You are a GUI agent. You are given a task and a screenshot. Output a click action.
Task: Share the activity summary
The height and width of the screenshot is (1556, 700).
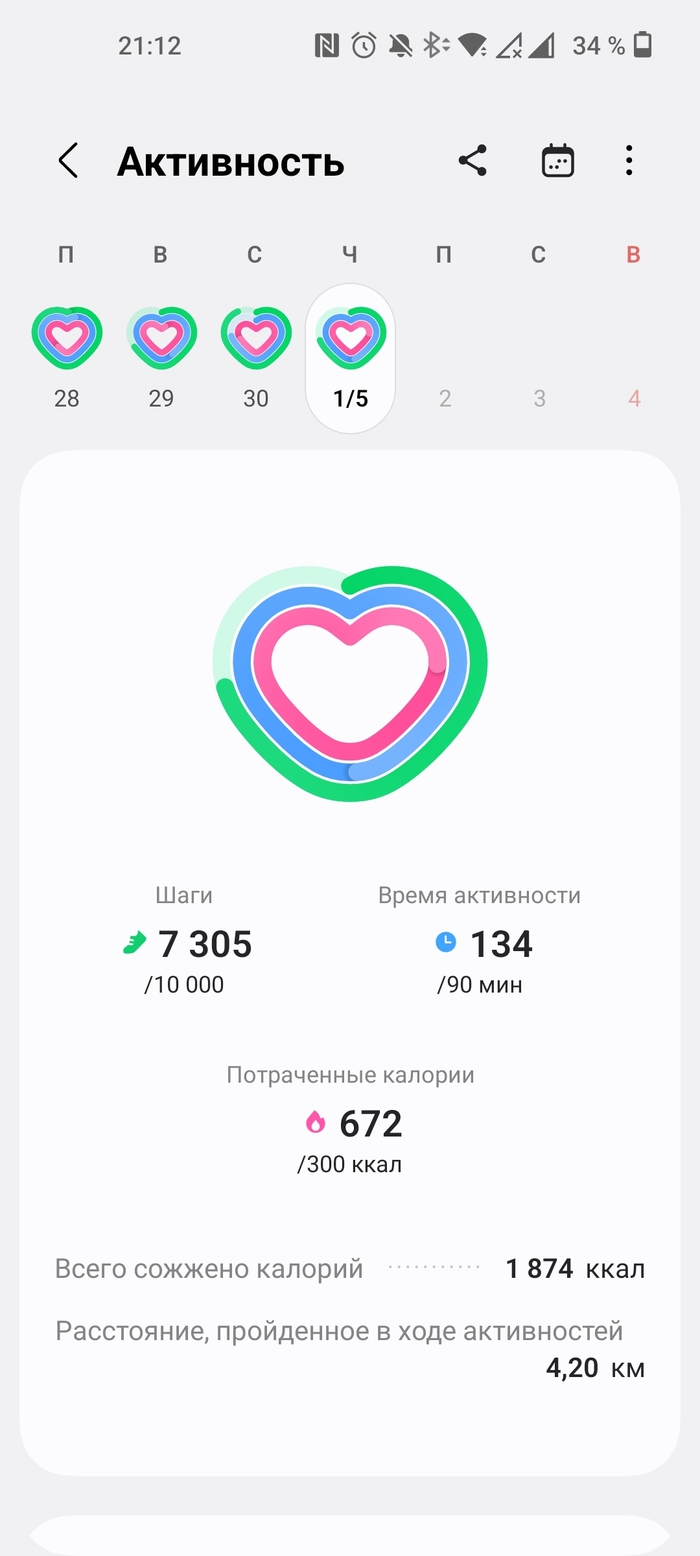472,161
